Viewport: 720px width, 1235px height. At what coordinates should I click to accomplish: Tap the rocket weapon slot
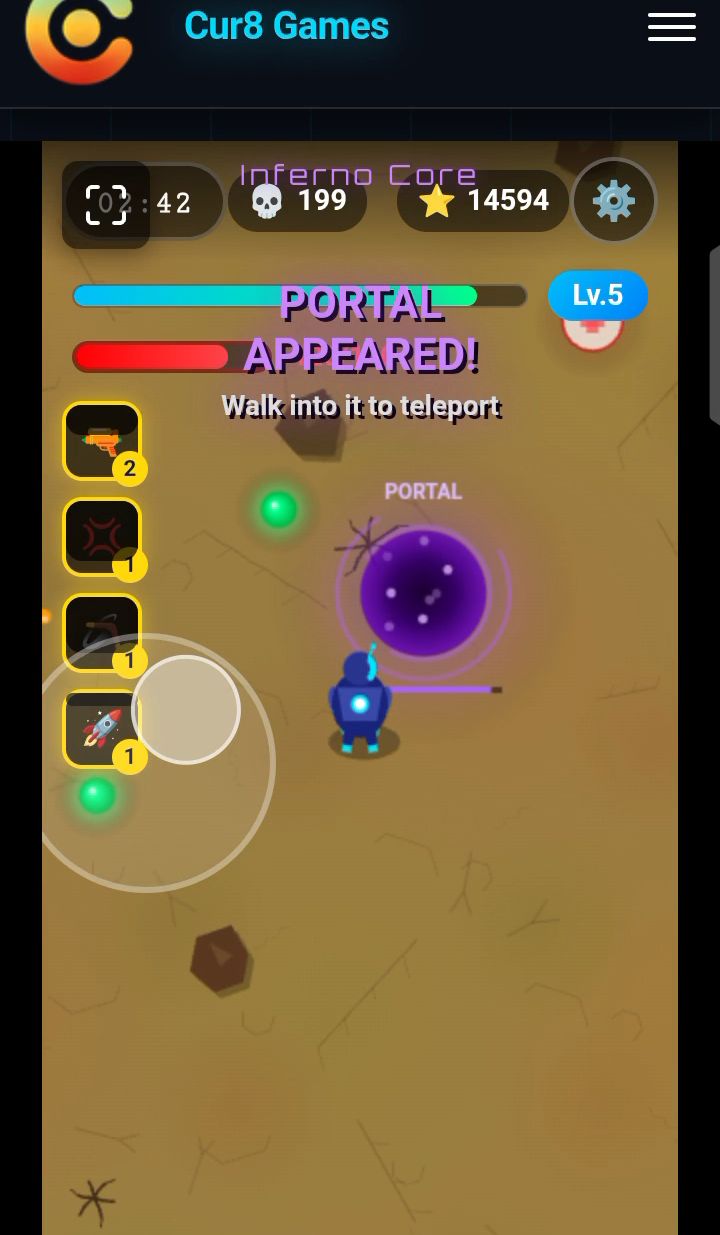pyautogui.click(x=102, y=729)
